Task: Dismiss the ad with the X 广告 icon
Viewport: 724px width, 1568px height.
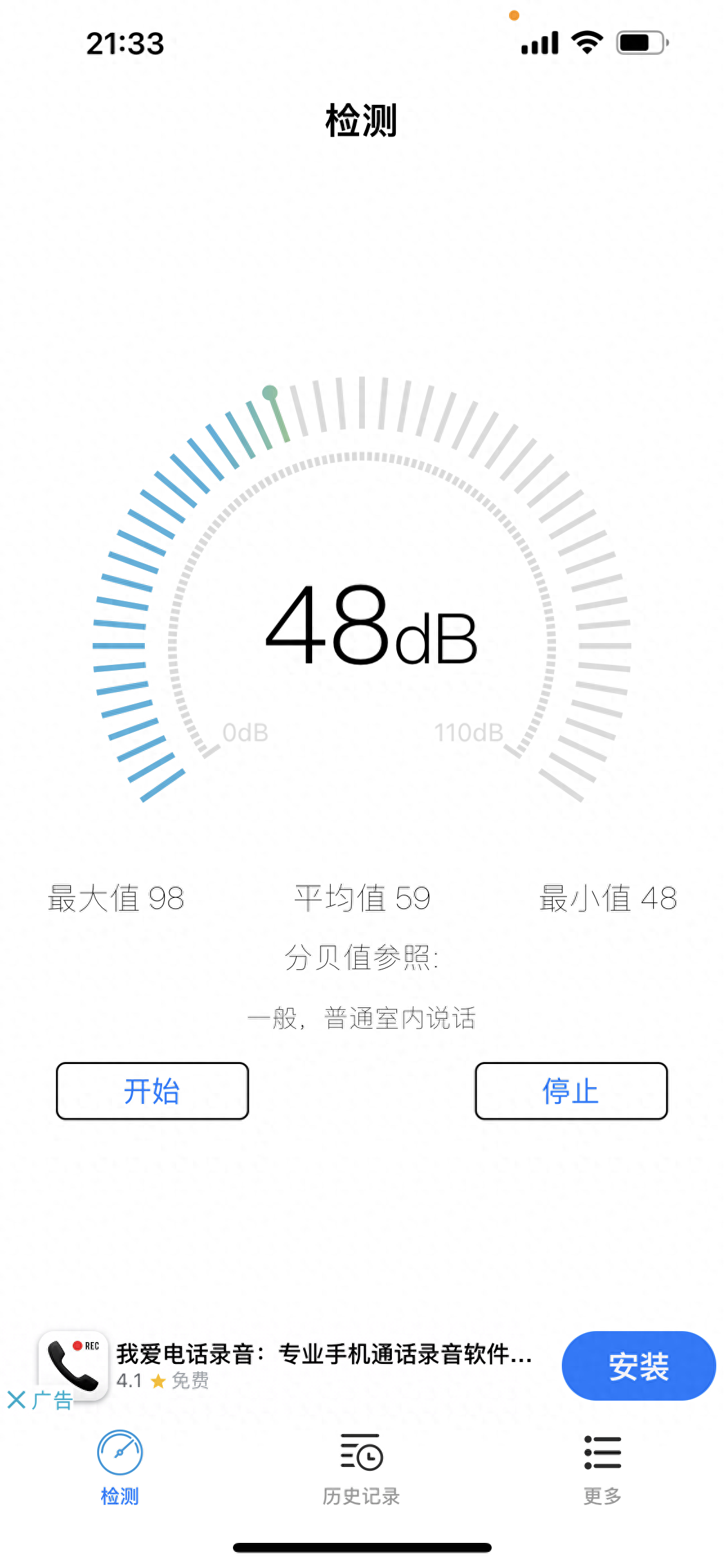Action: [x=17, y=1400]
